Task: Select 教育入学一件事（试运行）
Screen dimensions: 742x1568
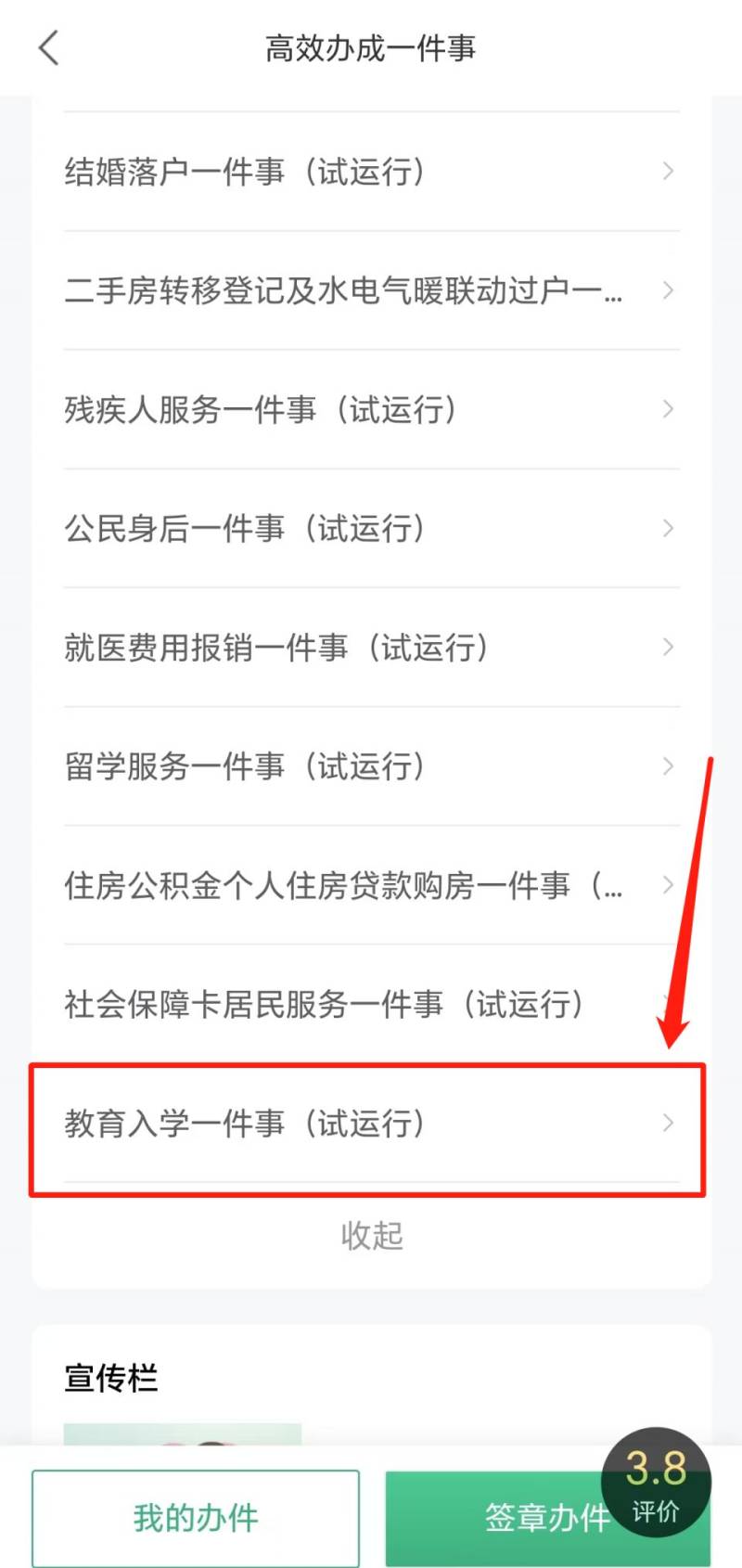Action: point(371,1124)
